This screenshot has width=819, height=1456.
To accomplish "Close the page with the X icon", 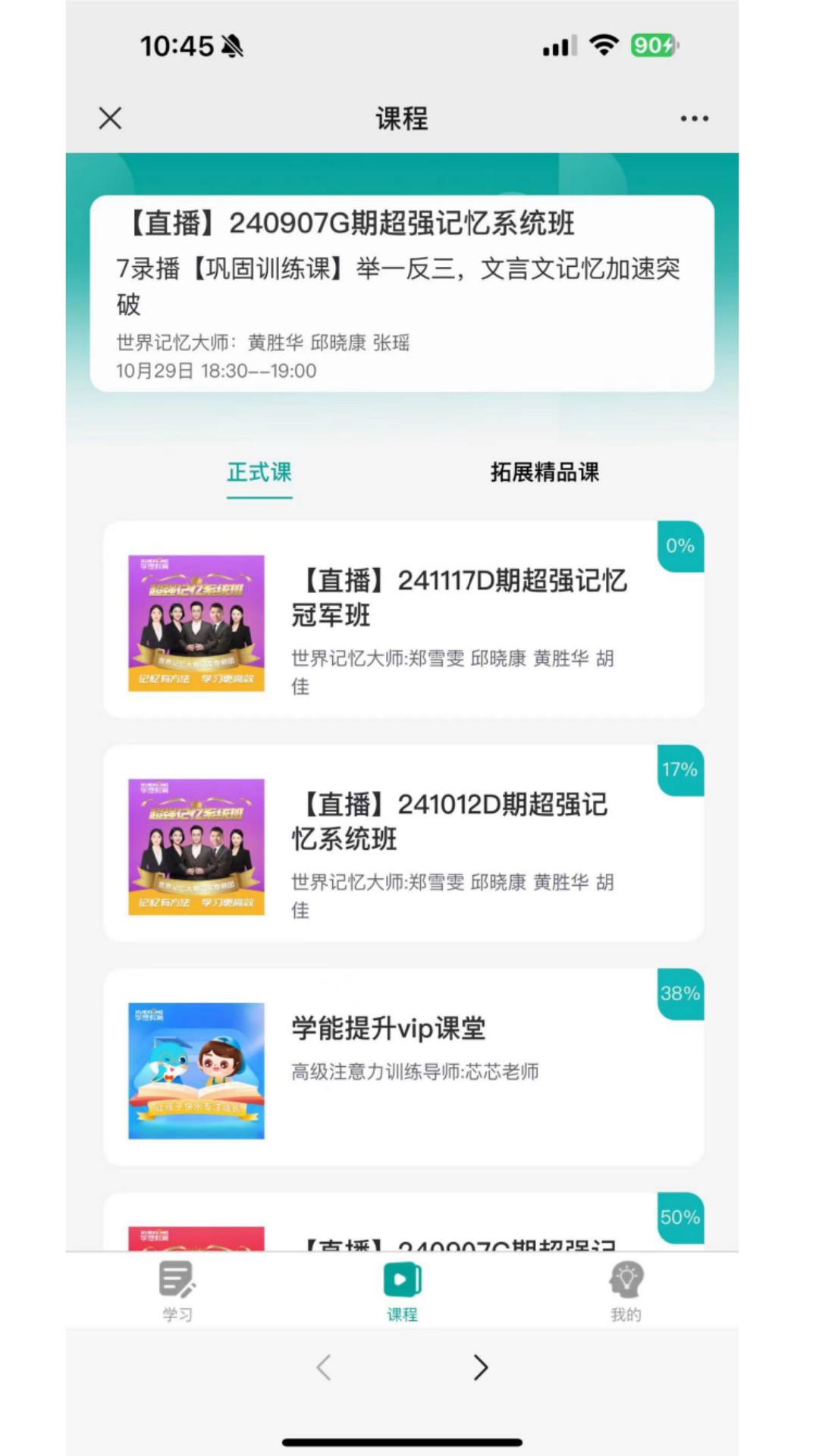I will 108,118.
